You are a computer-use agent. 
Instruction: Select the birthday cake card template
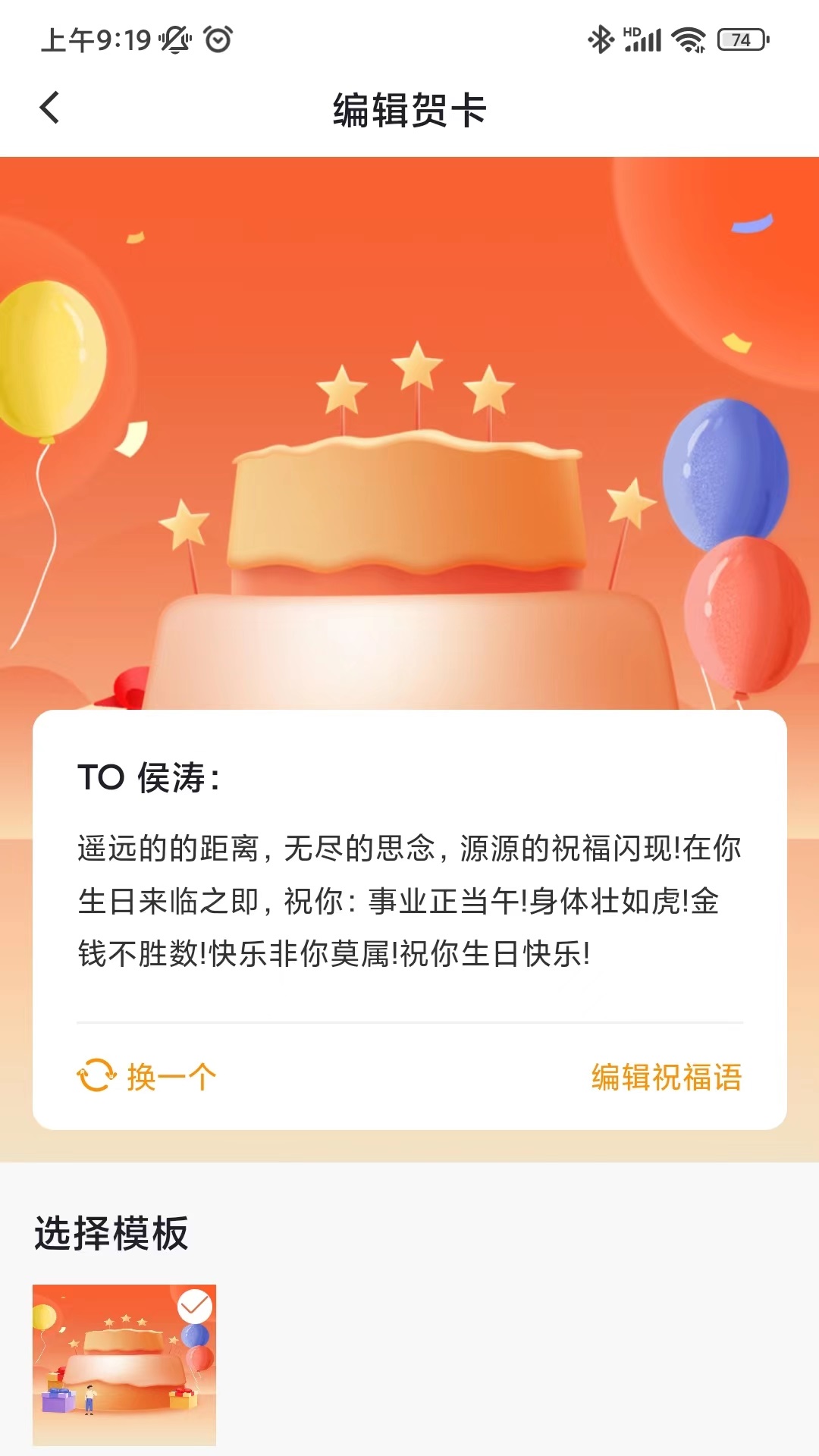tap(124, 1364)
